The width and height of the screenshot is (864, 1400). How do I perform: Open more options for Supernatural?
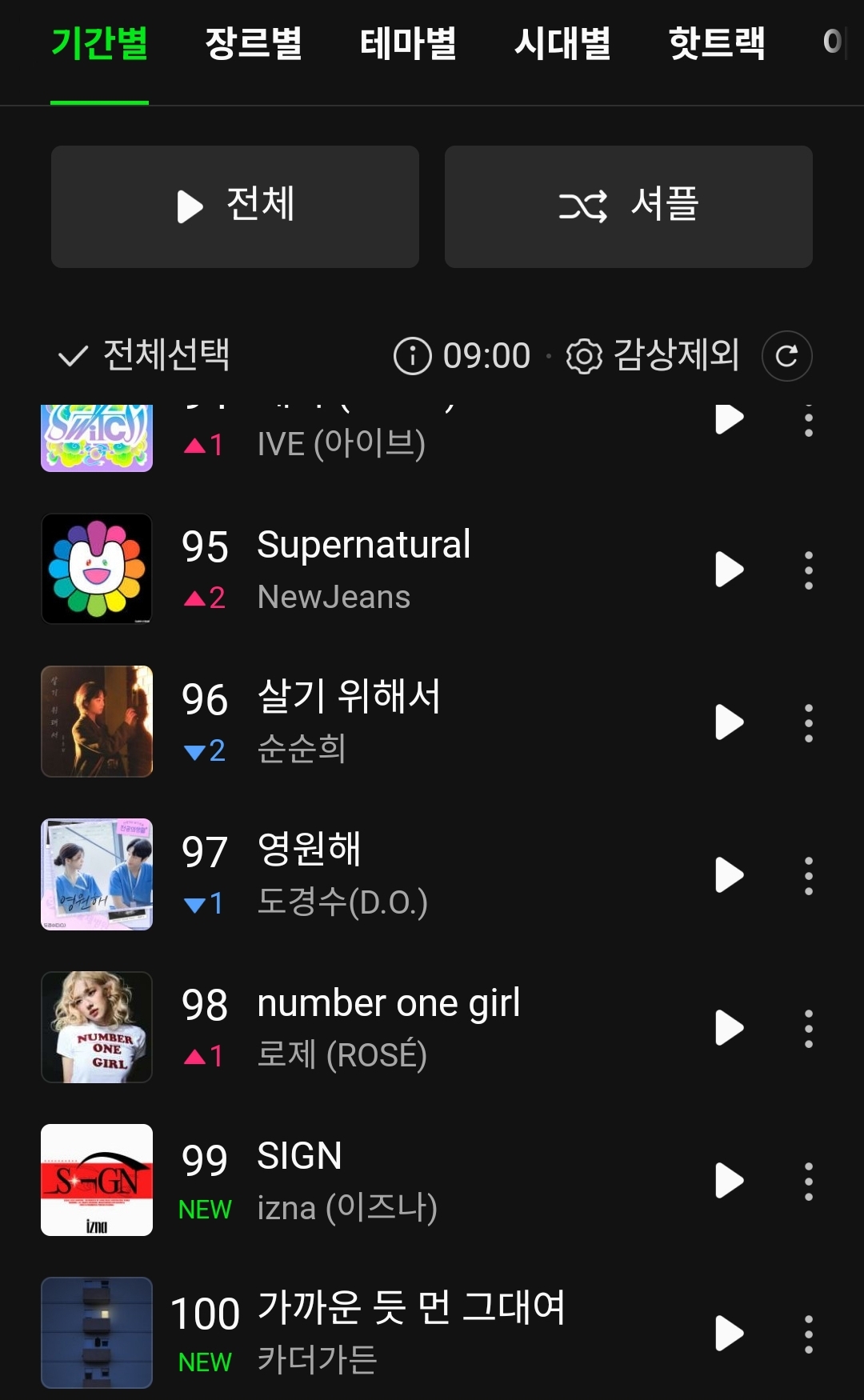coord(809,570)
